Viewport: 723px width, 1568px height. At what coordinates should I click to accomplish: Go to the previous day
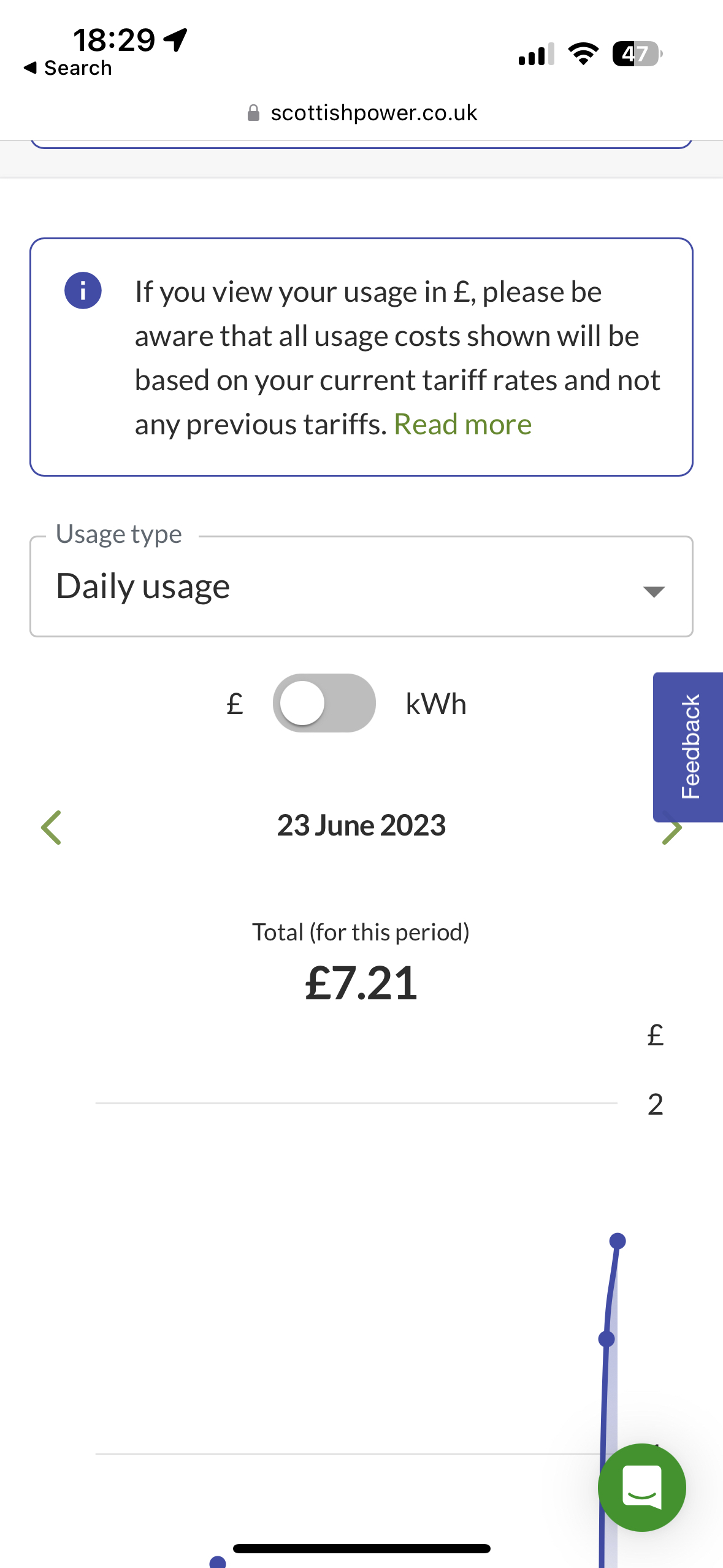coord(52,827)
